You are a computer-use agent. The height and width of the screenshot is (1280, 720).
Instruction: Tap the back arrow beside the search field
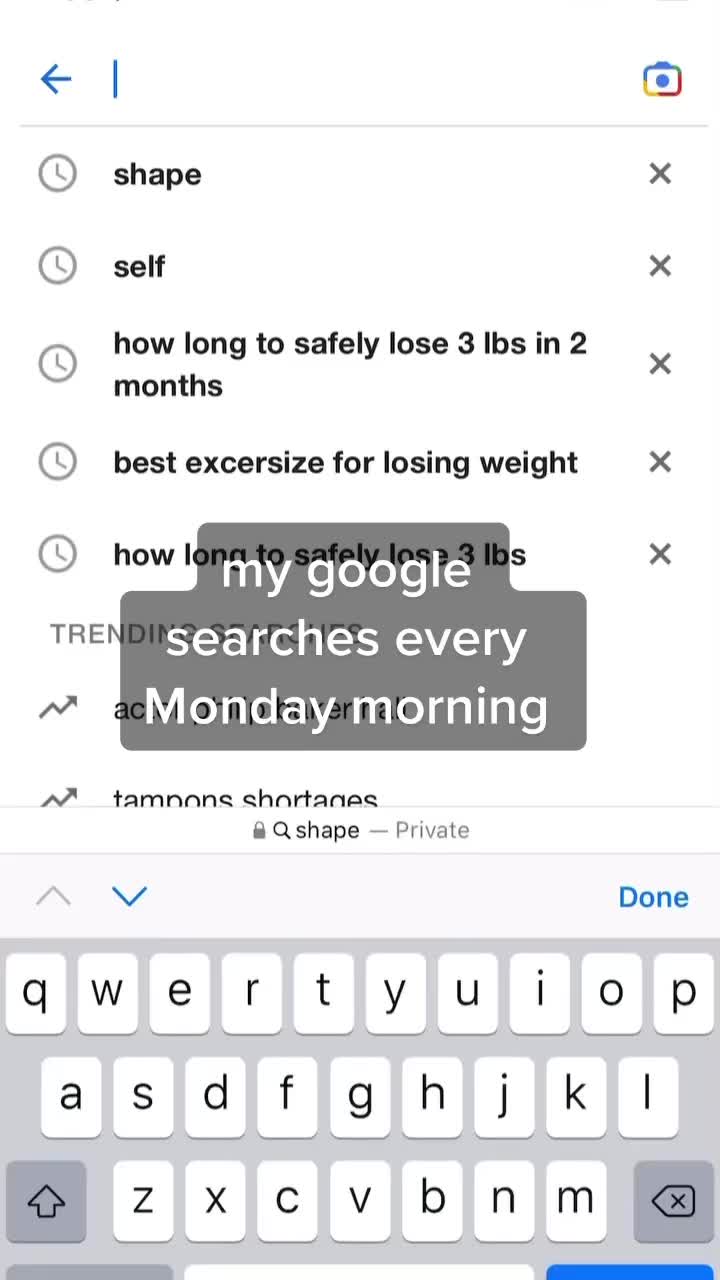click(56, 79)
